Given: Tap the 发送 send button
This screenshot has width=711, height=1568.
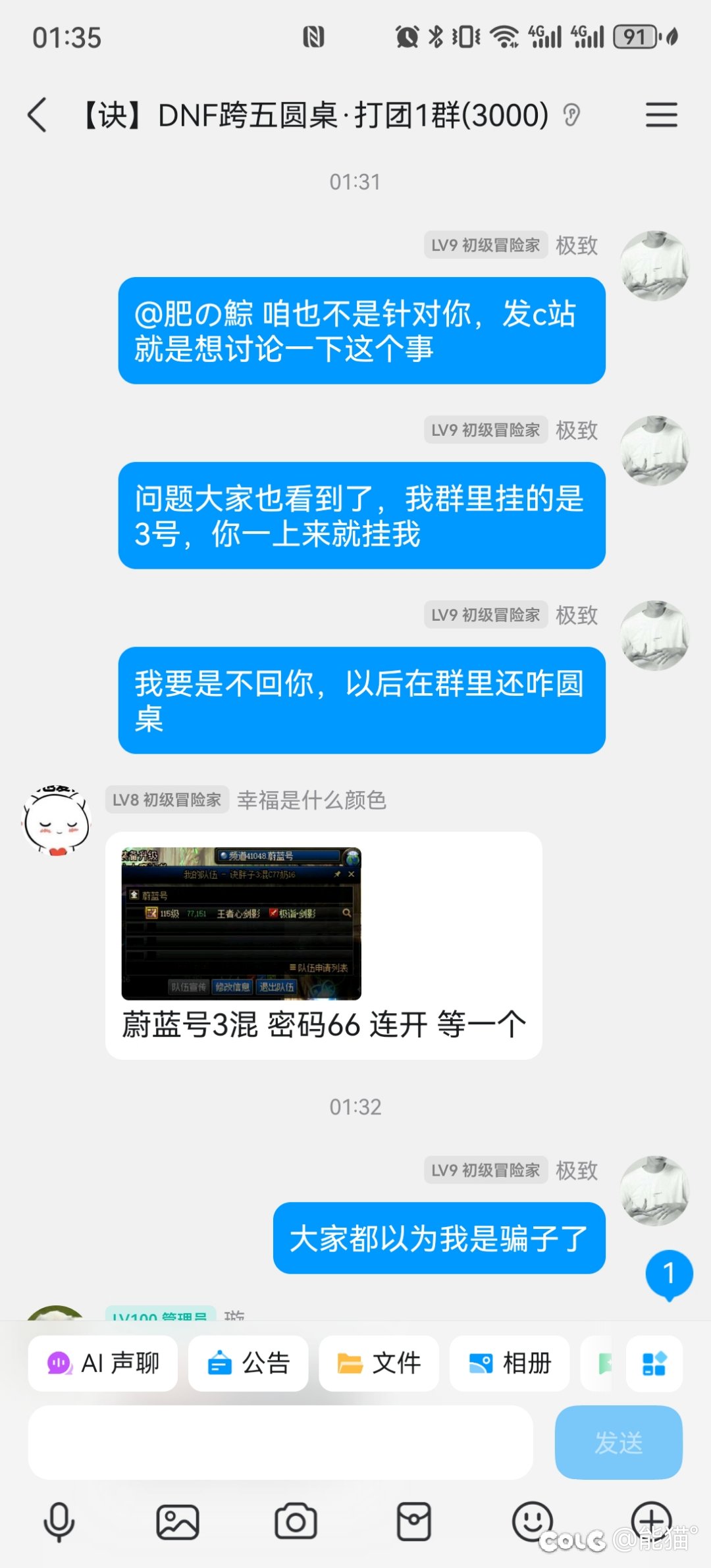Looking at the screenshot, I should pyautogui.click(x=618, y=1442).
